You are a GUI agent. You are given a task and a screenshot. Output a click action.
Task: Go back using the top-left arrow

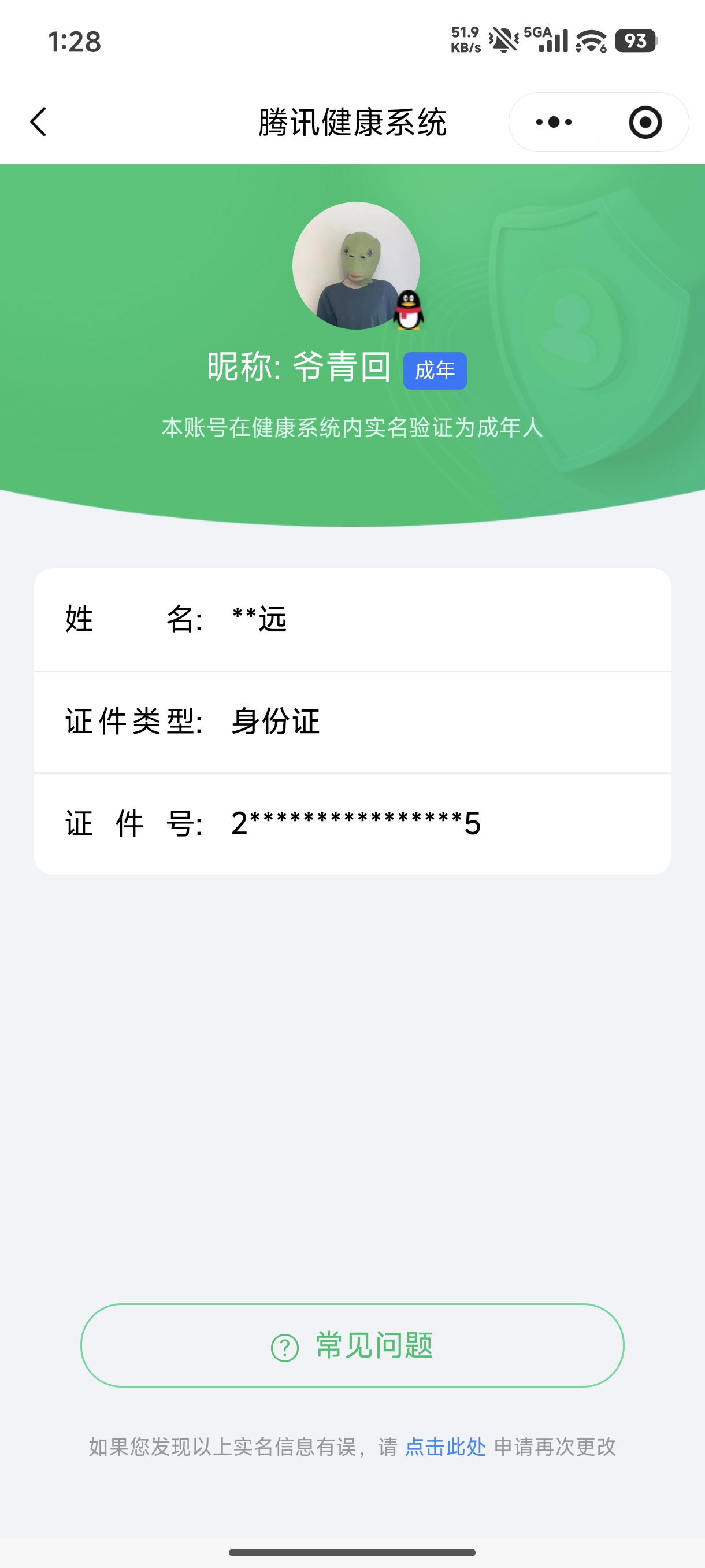coord(38,122)
